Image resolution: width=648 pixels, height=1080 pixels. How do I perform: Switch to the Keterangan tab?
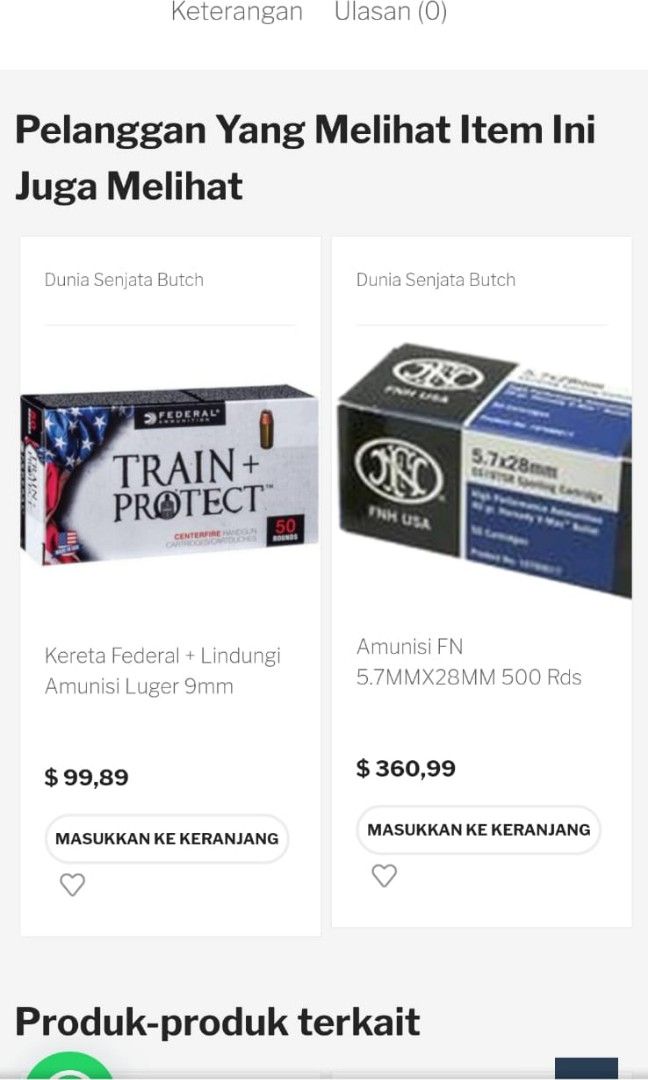click(x=236, y=12)
